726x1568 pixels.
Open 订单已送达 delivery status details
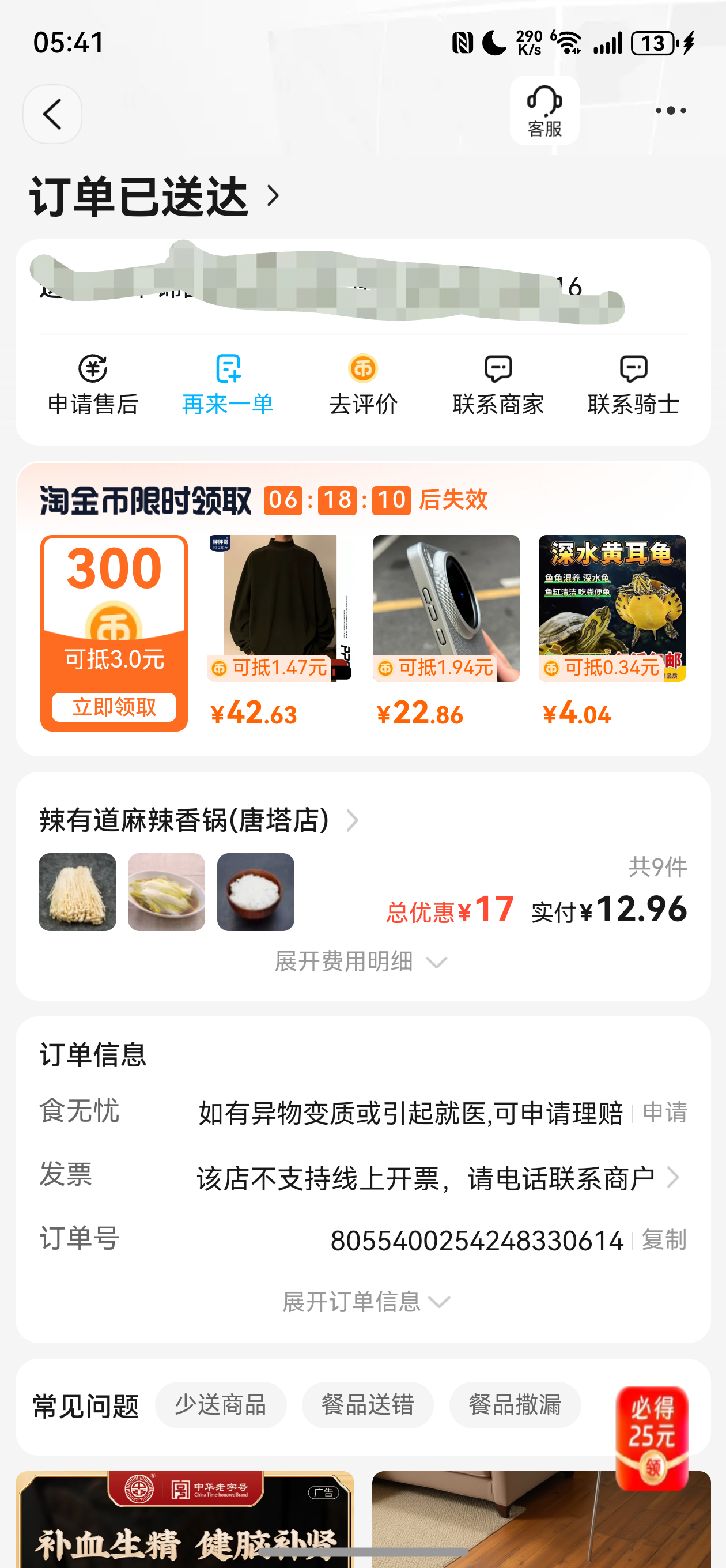(x=155, y=196)
